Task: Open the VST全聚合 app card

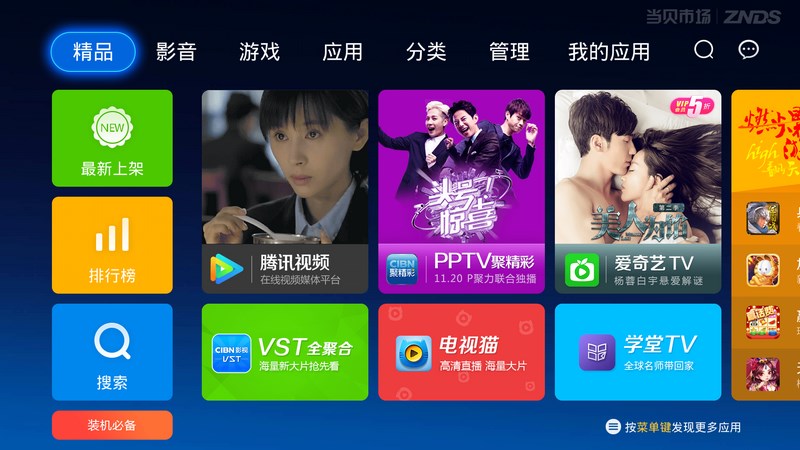Action: coord(285,352)
